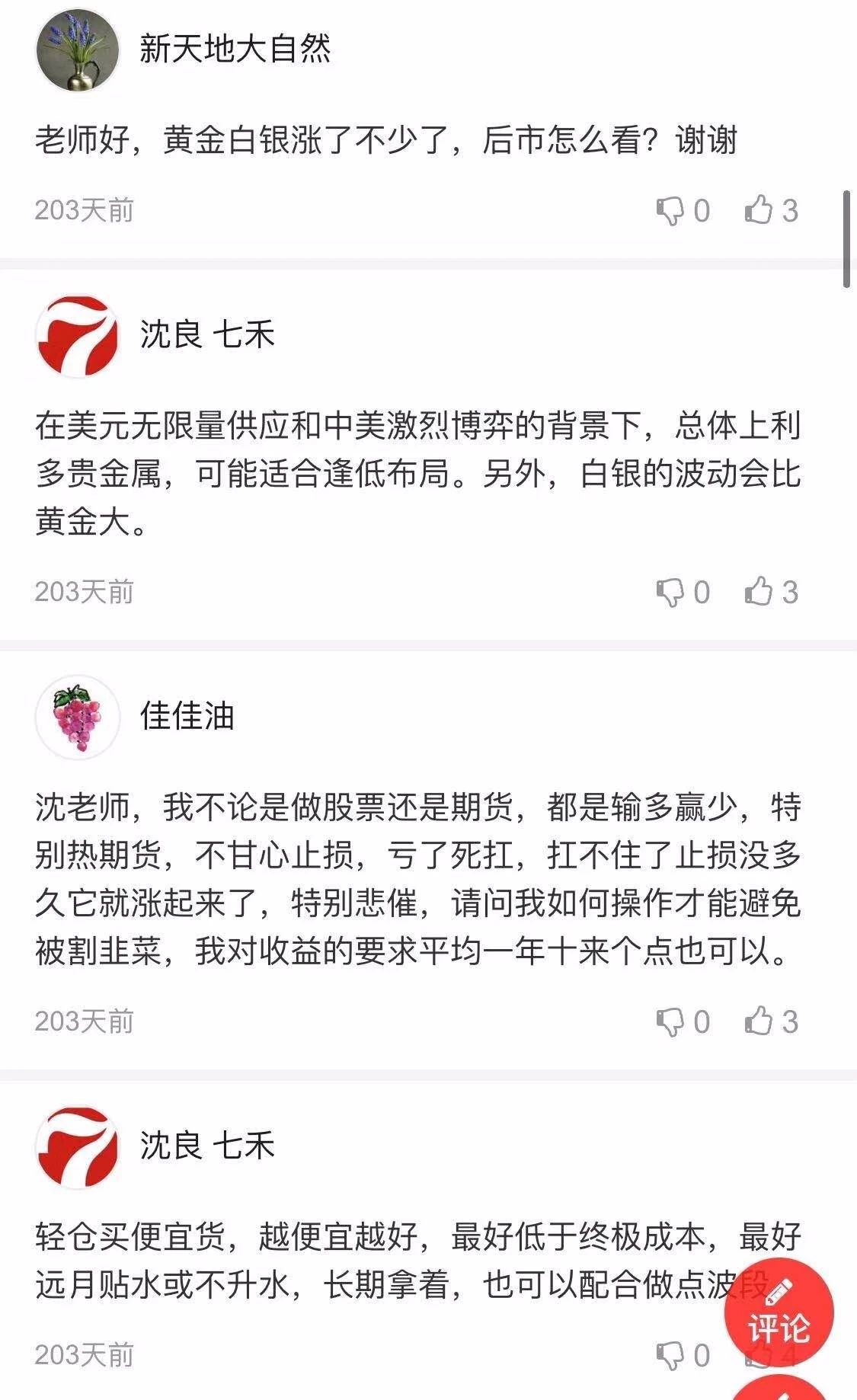Open 新天地大自然's profile avatar
Image resolution: width=857 pixels, height=1400 pixels.
point(78,50)
